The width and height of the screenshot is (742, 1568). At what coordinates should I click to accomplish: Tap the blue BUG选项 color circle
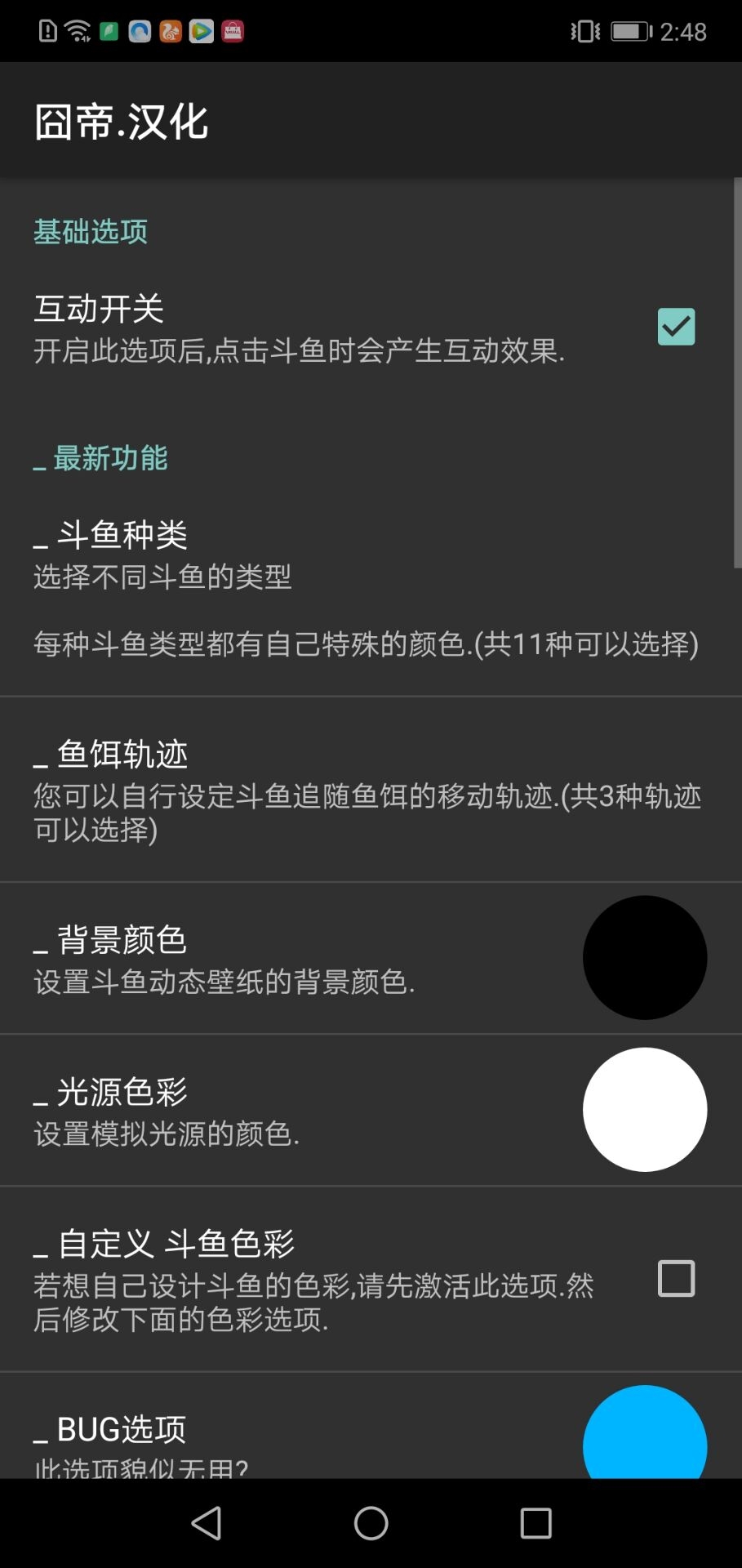[x=645, y=1432]
